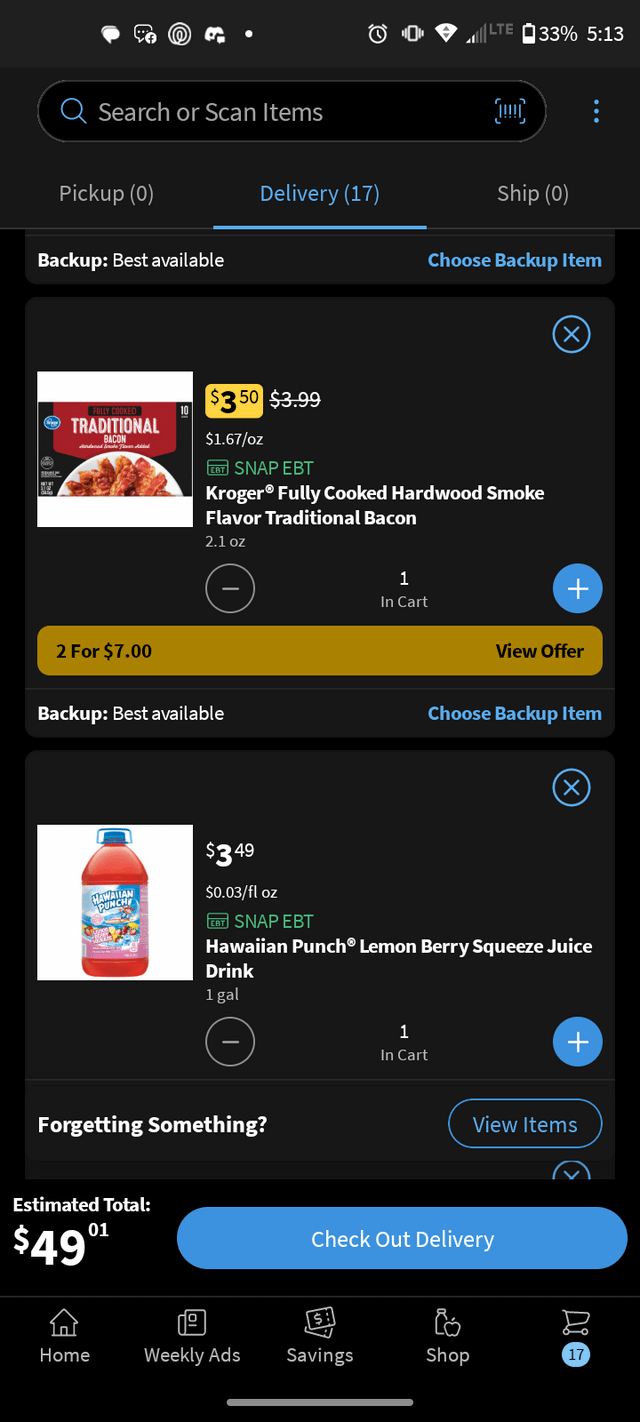Switch to the Ship tab
The image size is (640, 1422).
[x=532, y=193]
